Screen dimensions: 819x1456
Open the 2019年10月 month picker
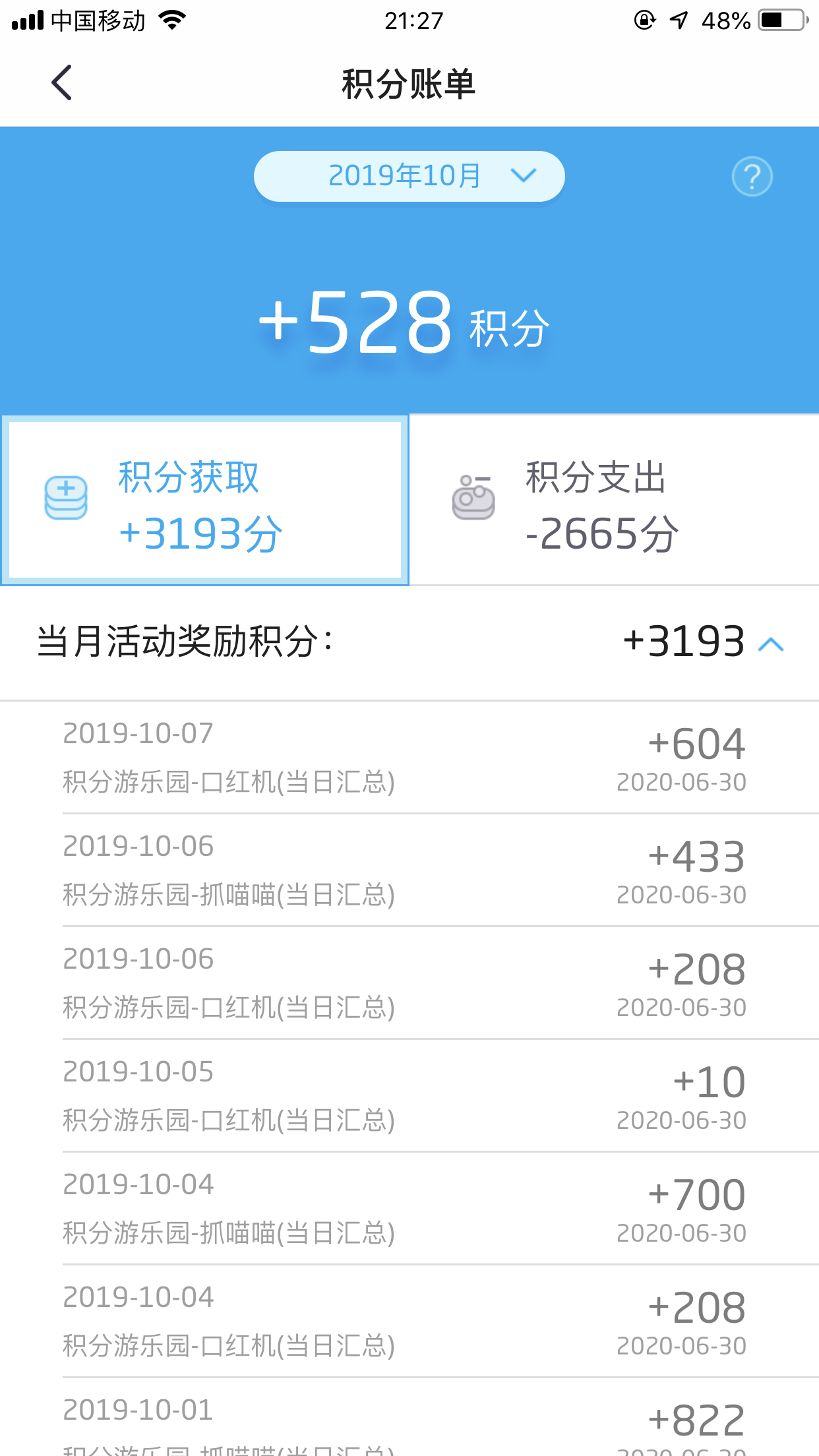click(x=409, y=176)
